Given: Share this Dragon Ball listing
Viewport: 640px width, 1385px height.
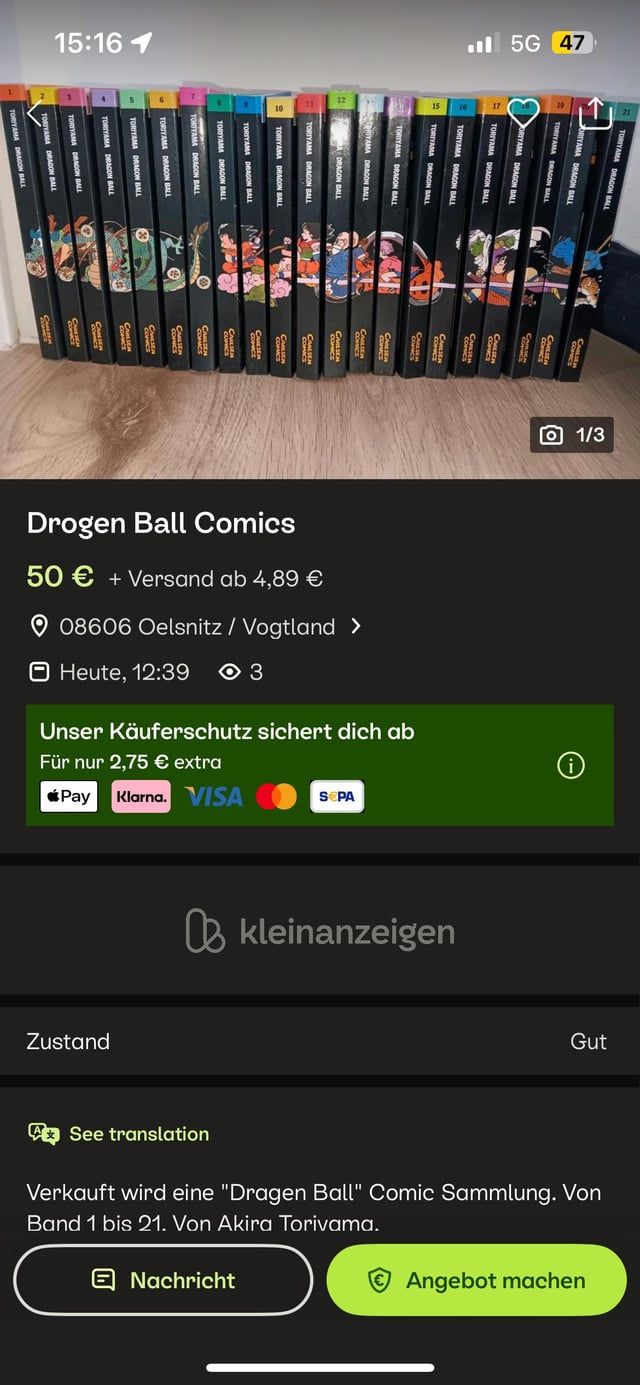Looking at the screenshot, I should pyautogui.click(x=595, y=113).
